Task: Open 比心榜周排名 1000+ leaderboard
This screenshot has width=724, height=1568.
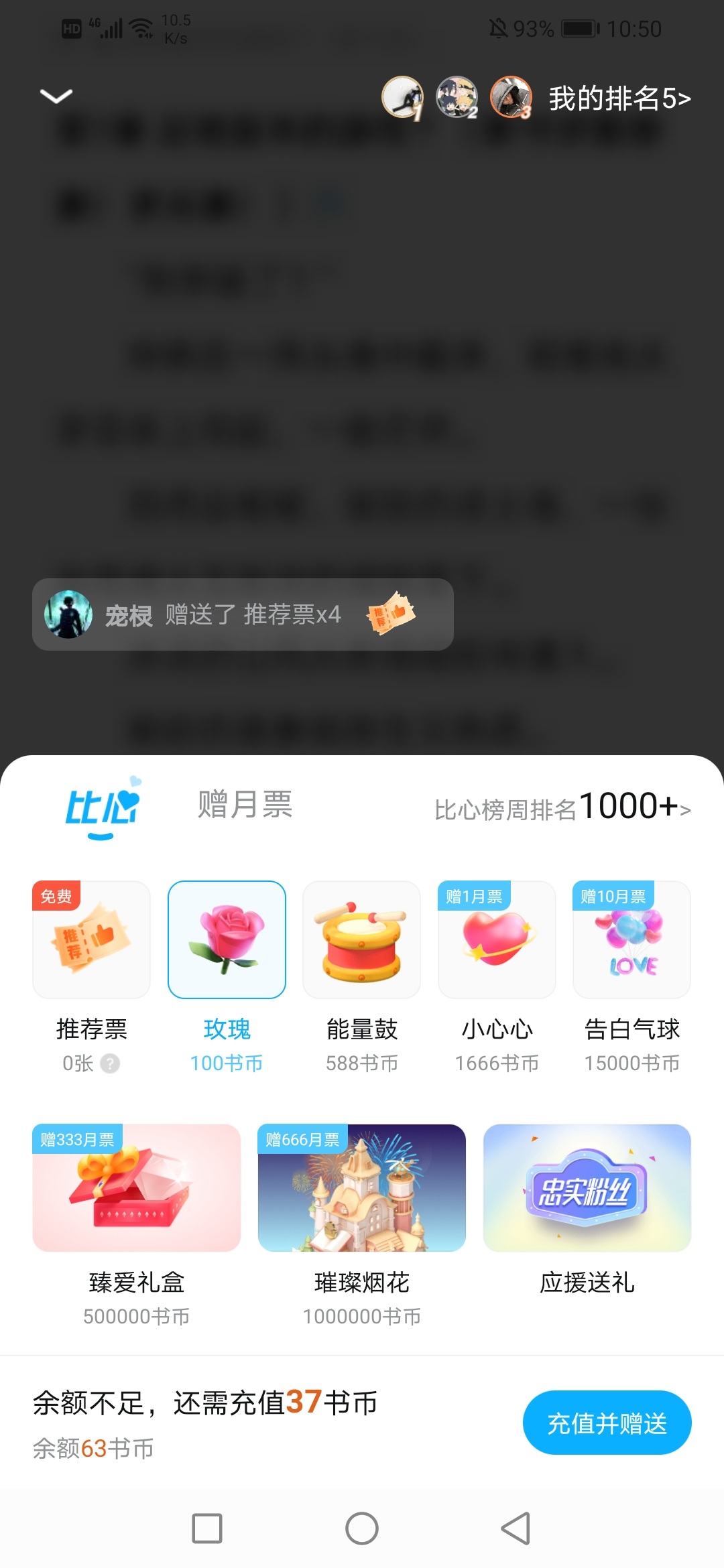Action: click(562, 807)
